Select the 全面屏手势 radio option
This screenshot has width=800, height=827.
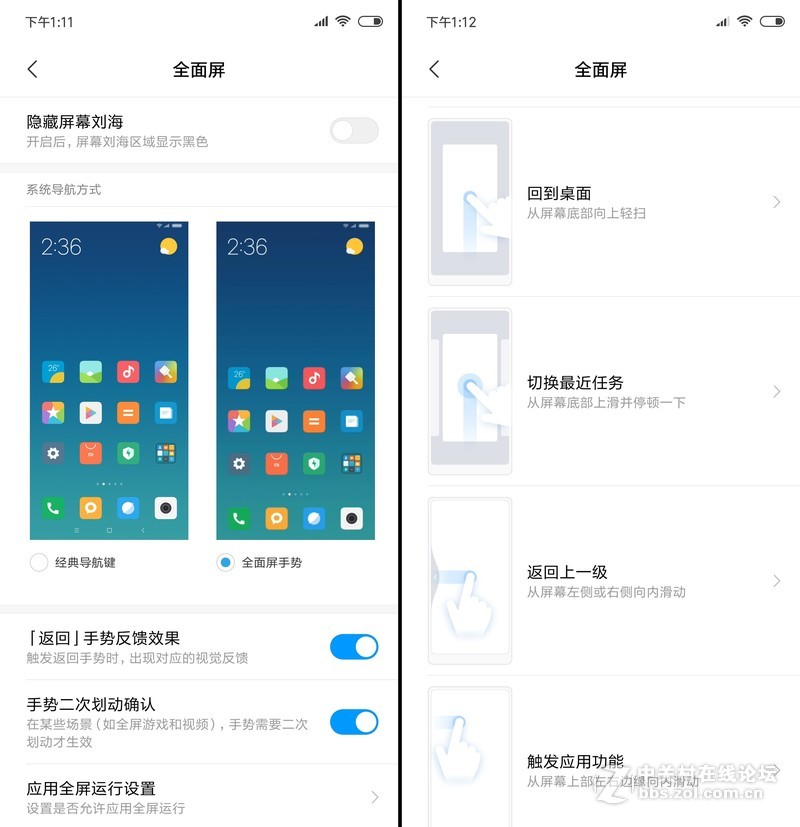(x=226, y=562)
